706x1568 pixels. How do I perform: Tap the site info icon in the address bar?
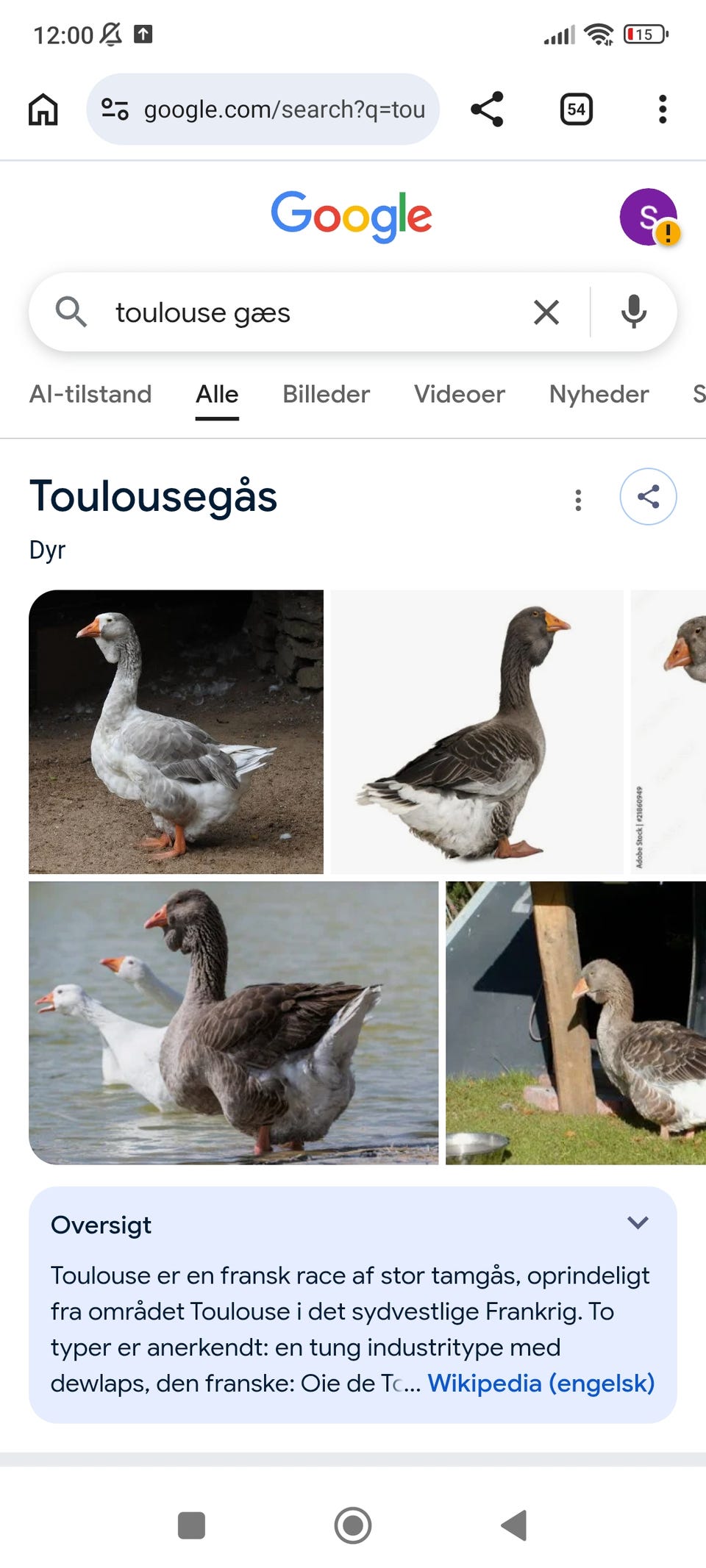pos(116,109)
